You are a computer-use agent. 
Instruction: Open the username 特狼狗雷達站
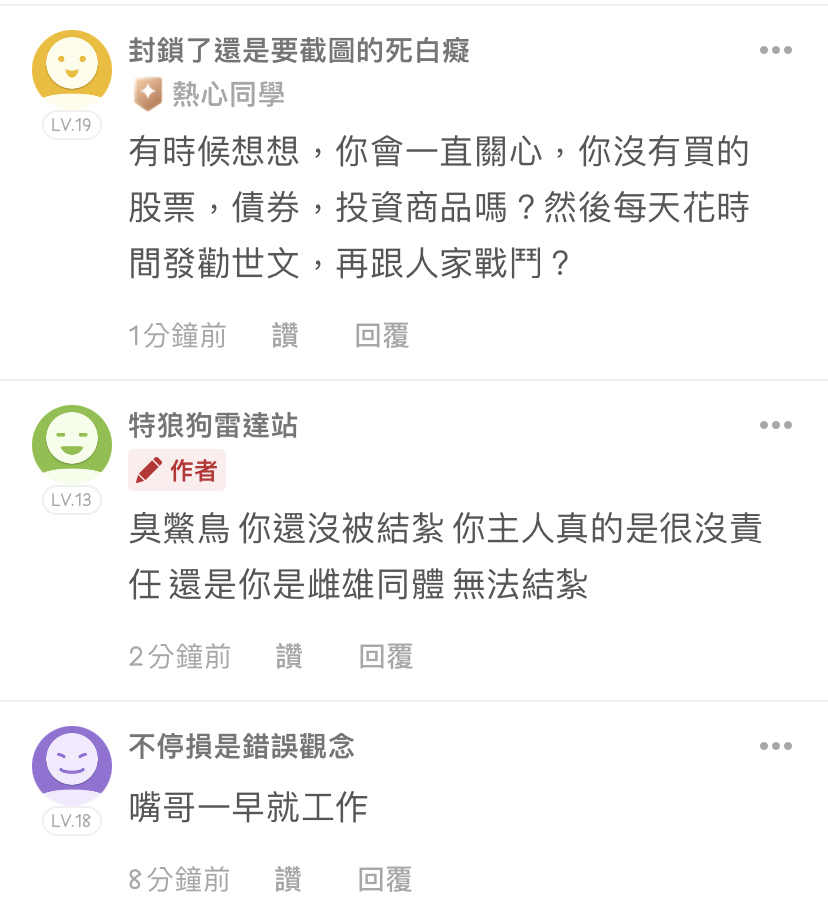tap(213, 426)
